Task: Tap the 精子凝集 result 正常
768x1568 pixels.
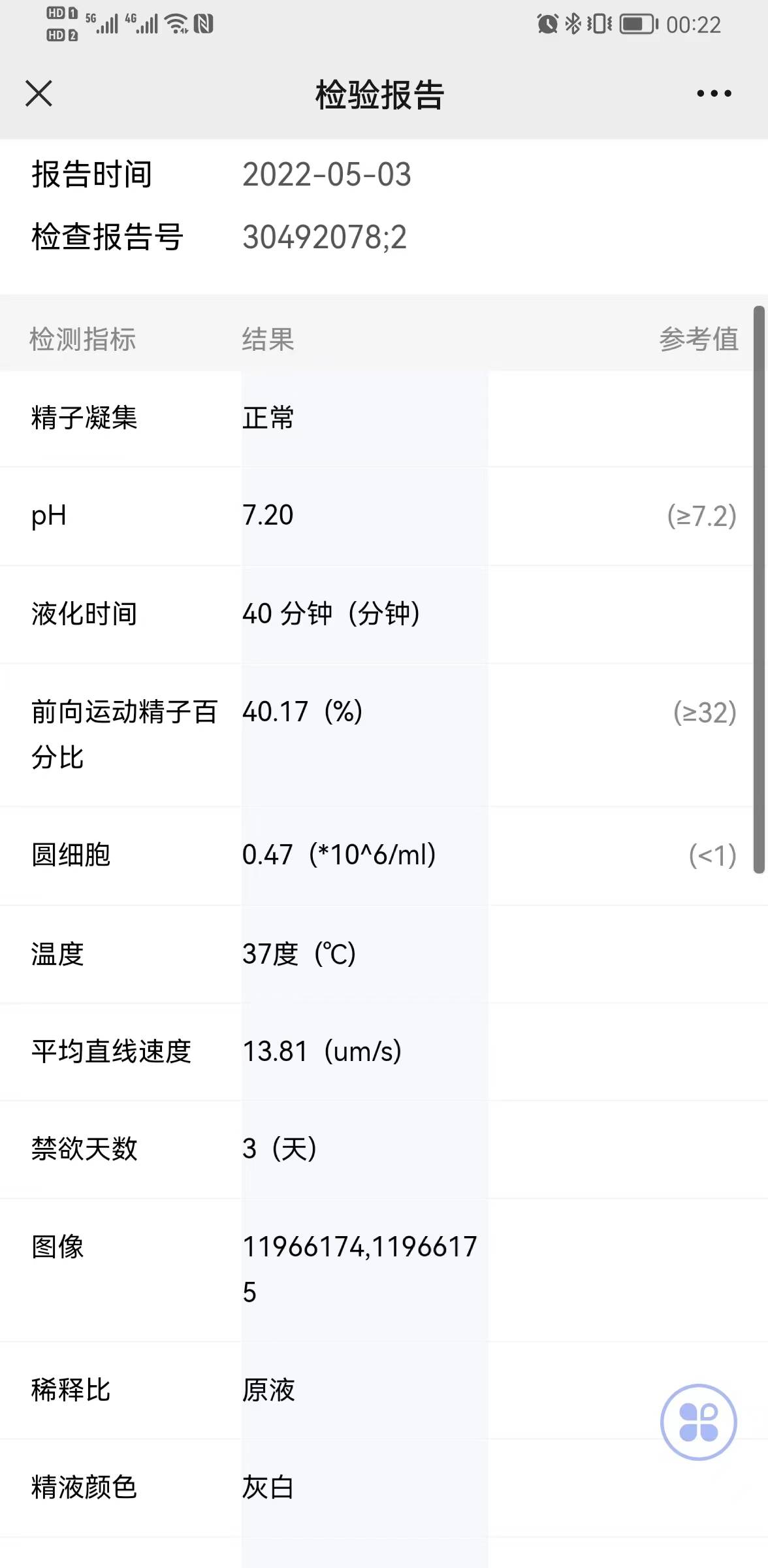Action: click(x=268, y=418)
